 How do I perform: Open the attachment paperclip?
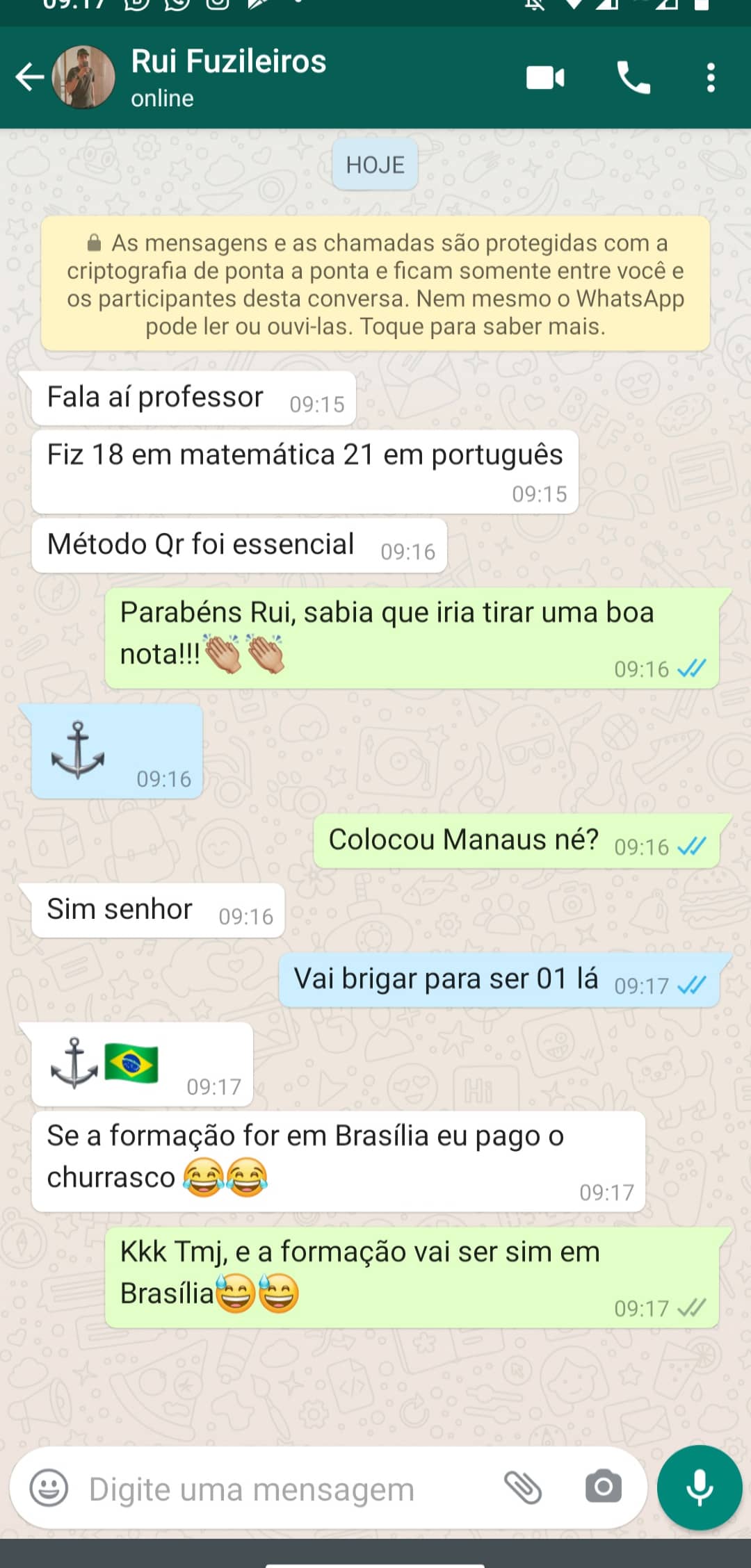(523, 1487)
